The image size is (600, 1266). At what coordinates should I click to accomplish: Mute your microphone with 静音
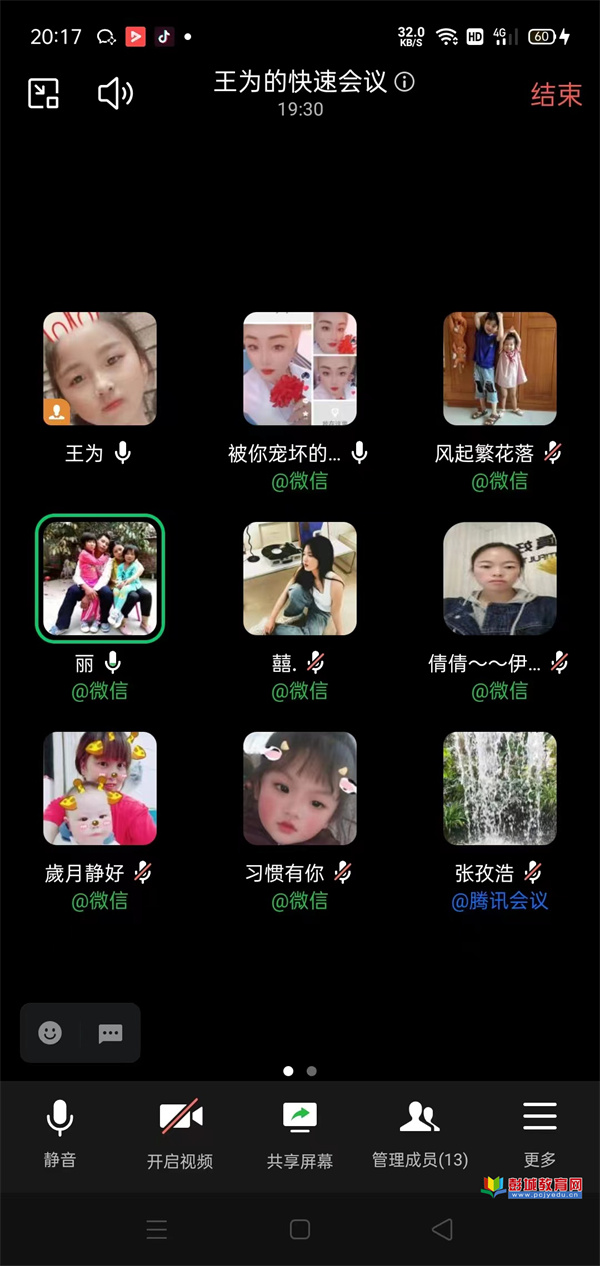(x=60, y=1134)
